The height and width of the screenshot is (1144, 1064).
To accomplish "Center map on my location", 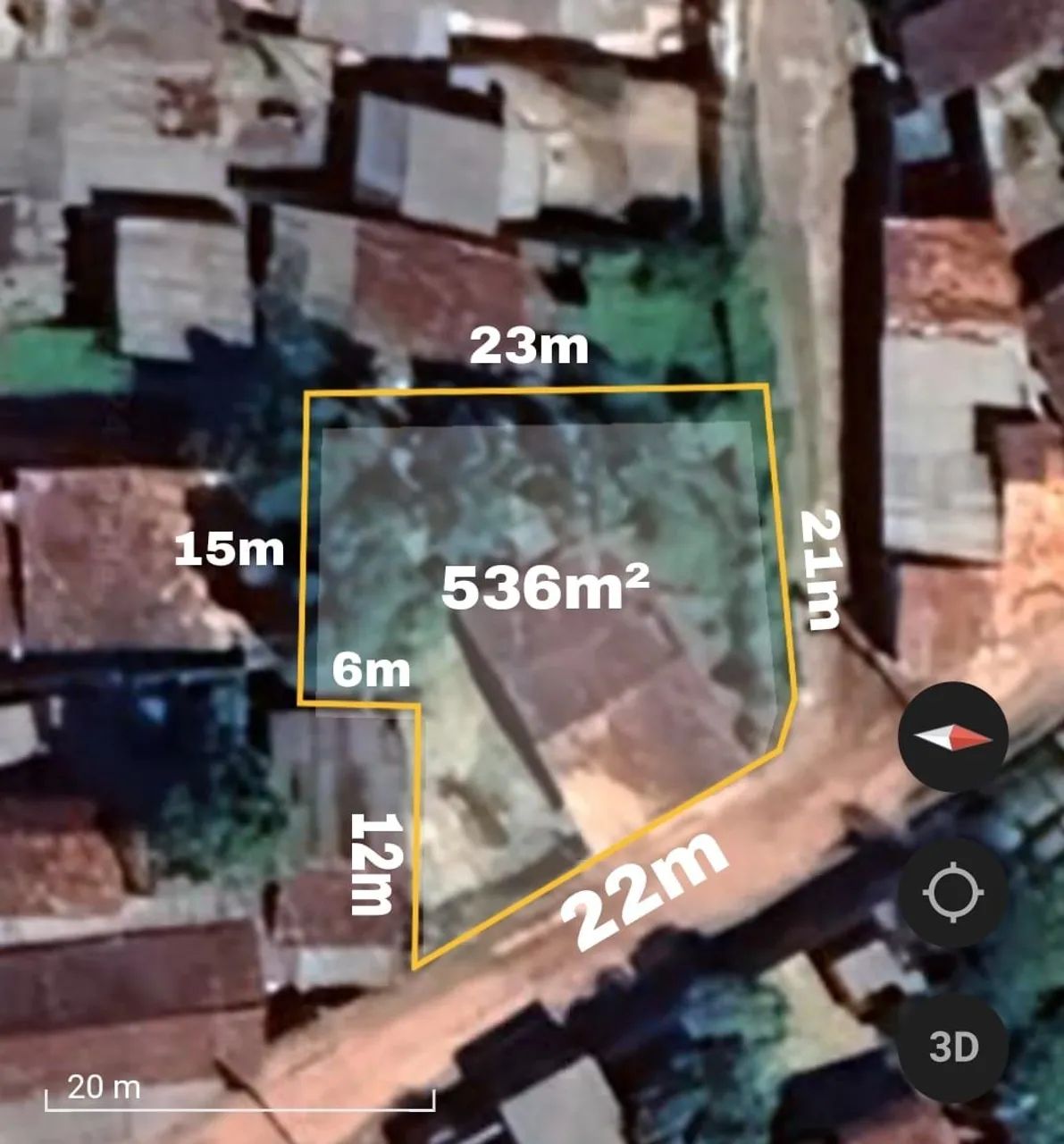I will [952, 892].
